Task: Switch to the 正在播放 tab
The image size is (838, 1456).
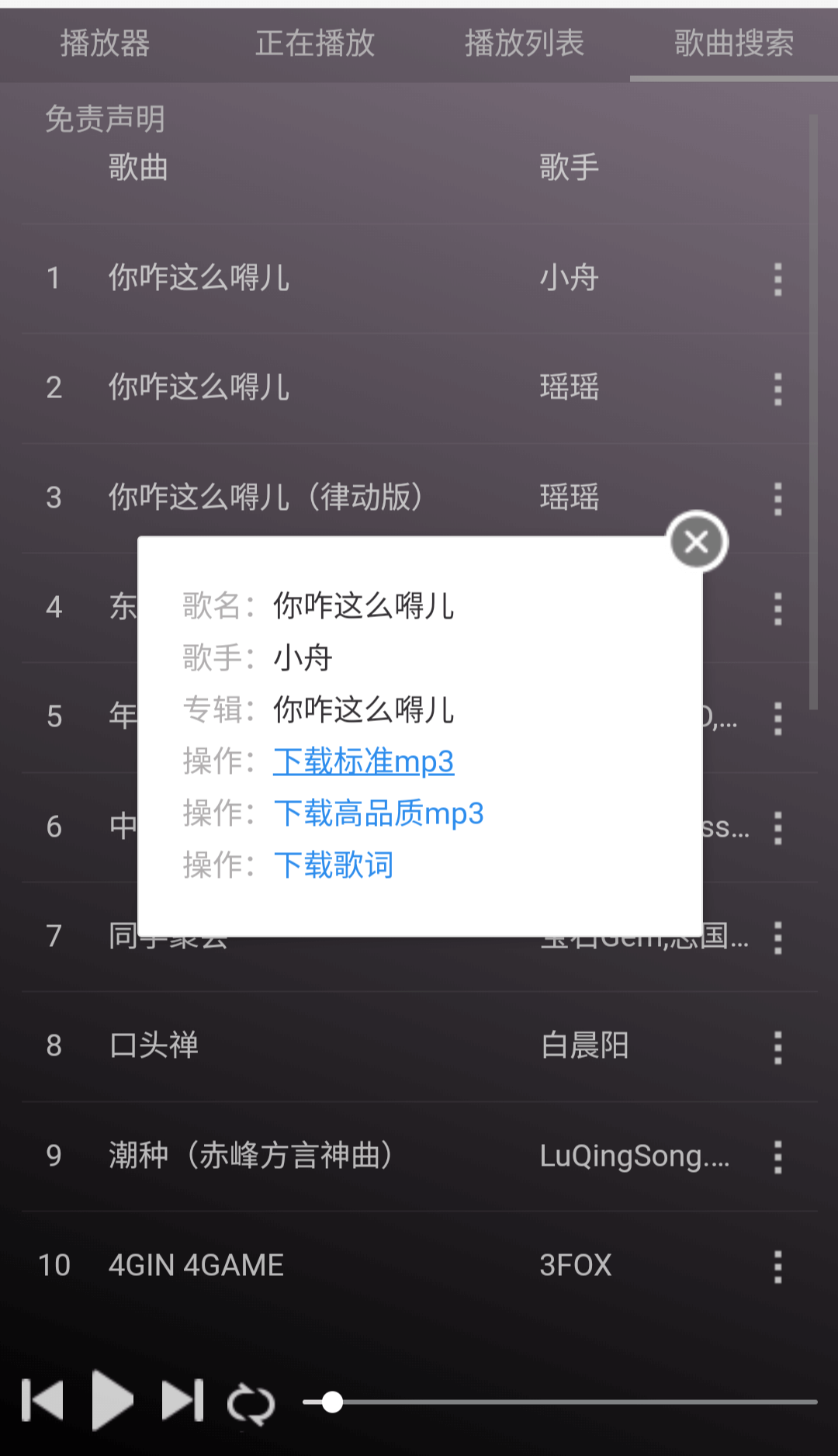Action: [x=314, y=44]
